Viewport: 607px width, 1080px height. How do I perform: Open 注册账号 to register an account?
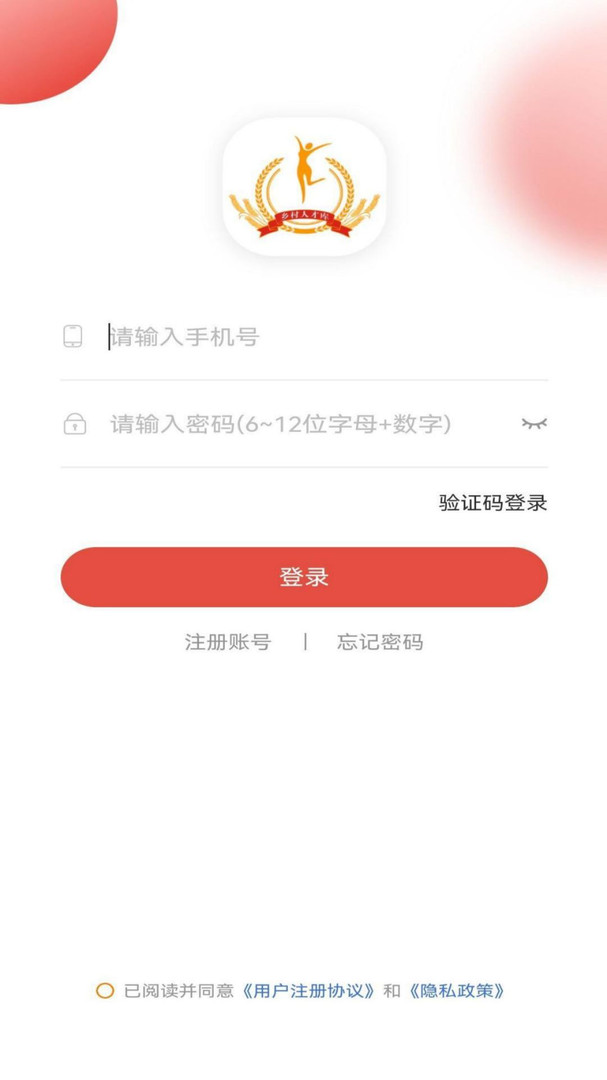[x=228, y=642]
